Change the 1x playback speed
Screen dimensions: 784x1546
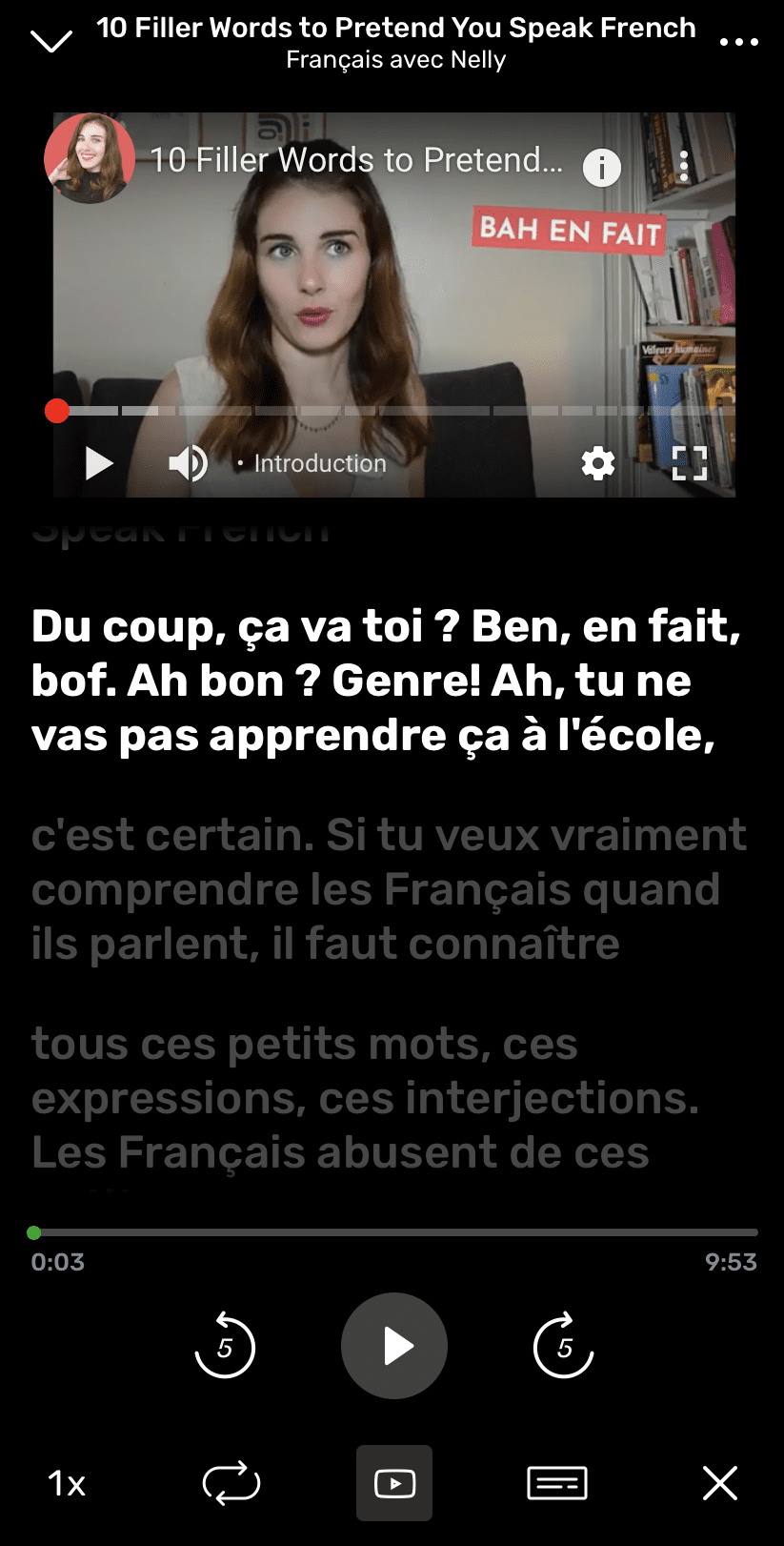(67, 1483)
